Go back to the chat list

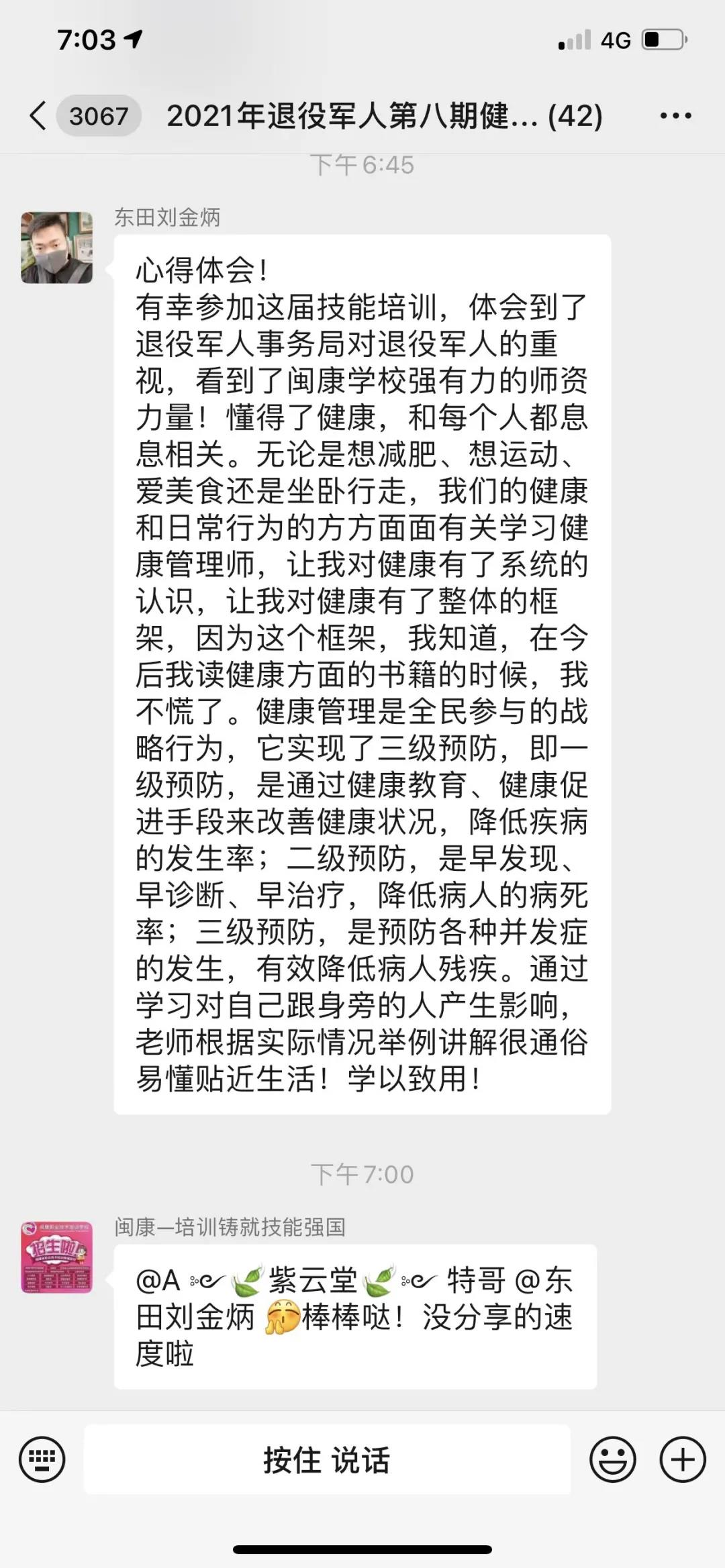tap(39, 115)
